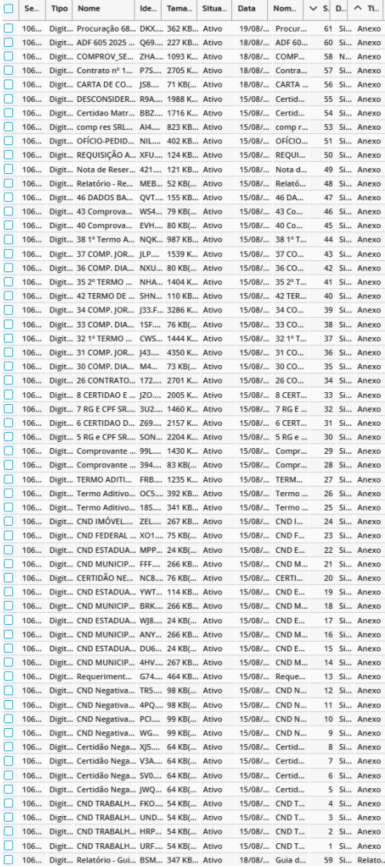Image resolution: width=385 pixels, height=867 pixels.
Task: Tick the select-all checkbox in the header
Action: click(8, 9)
